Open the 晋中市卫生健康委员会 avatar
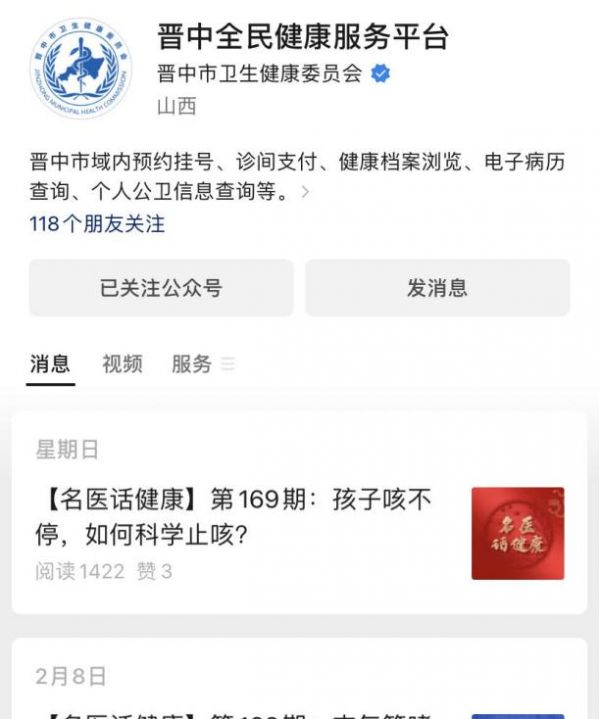This screenshot has width=600, height=719. [79, 67]
